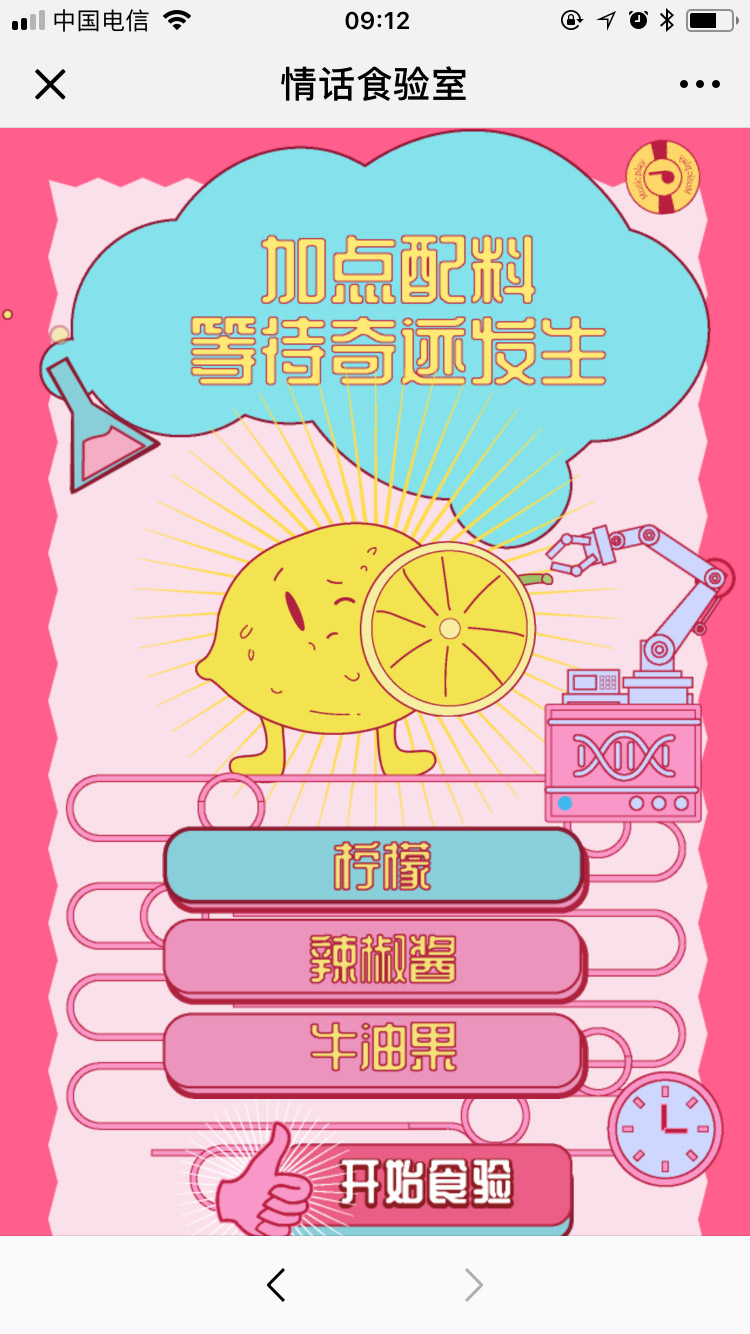Go back with the browser back arrow
Viewport: 750px width, 1334px height.
(277, 1285)
